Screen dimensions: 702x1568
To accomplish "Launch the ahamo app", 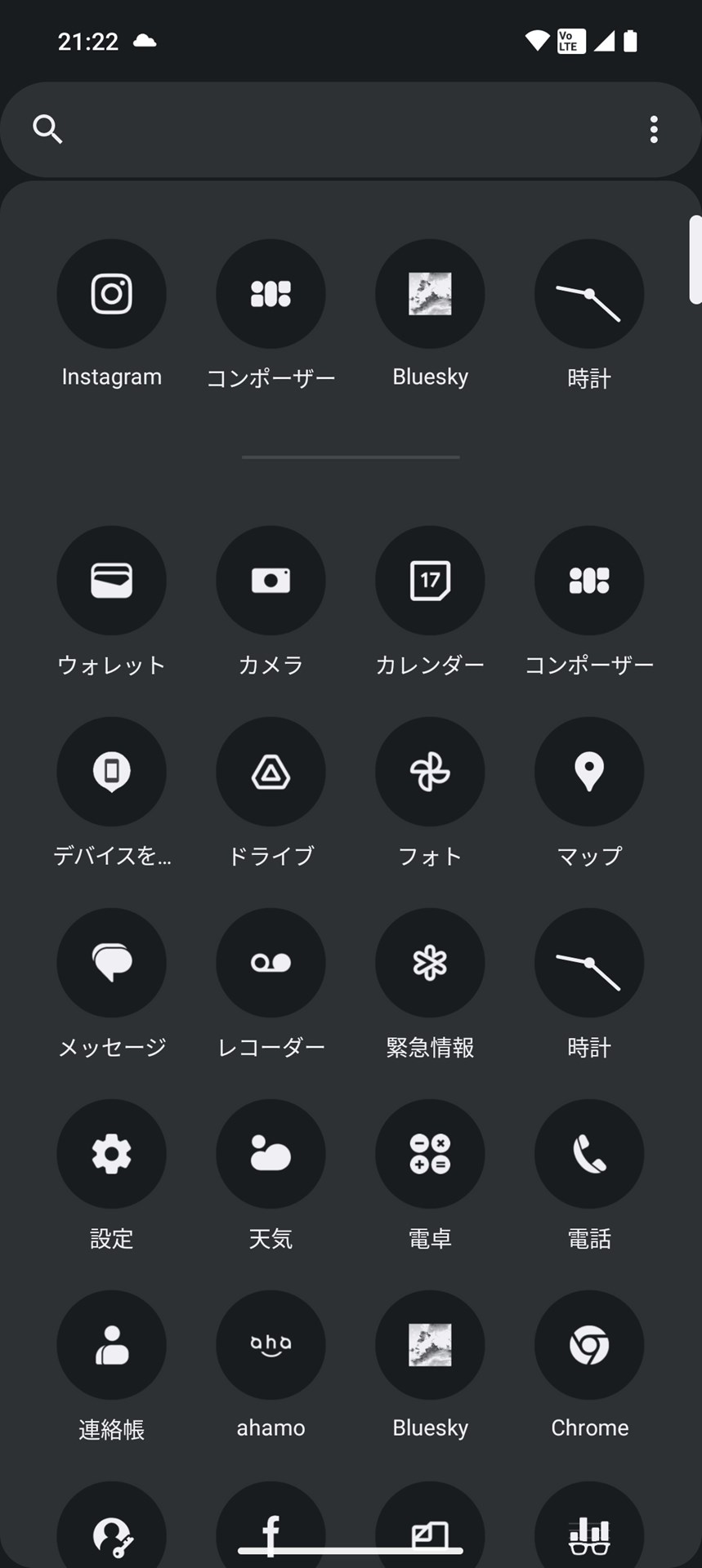I will (271, 1345).
